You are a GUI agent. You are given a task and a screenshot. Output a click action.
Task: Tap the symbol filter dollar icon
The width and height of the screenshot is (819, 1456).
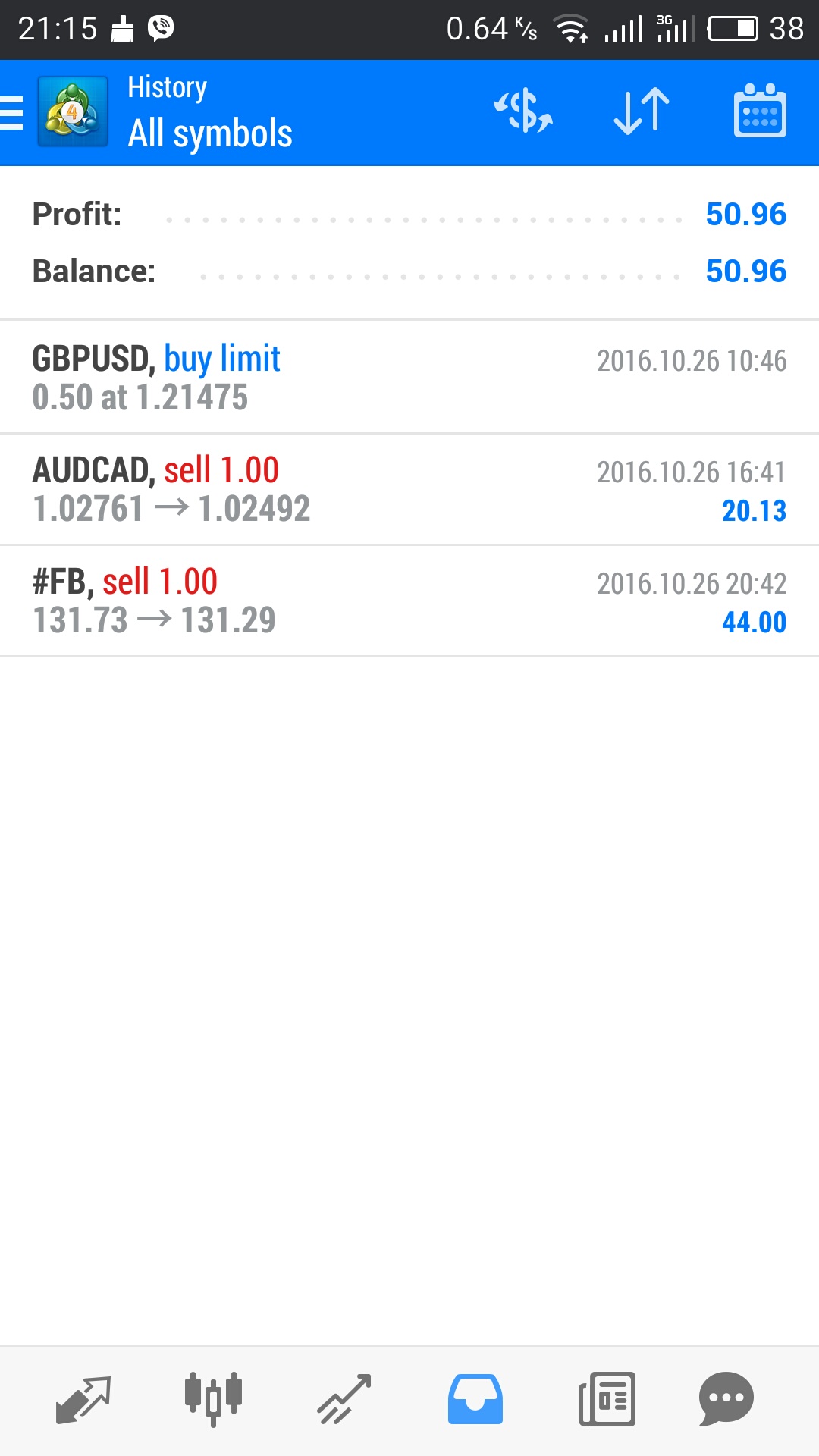523,111
